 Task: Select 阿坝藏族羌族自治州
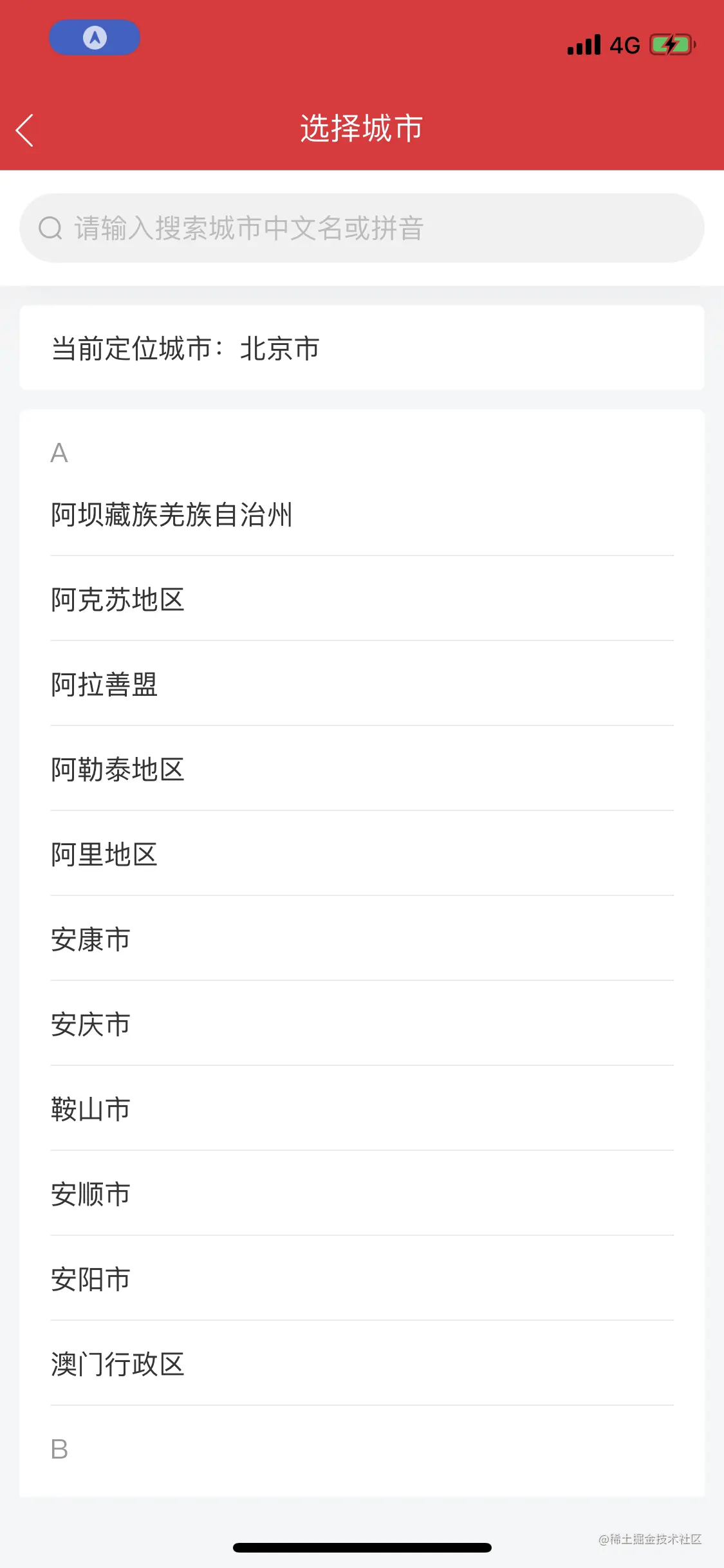(362, 514)
